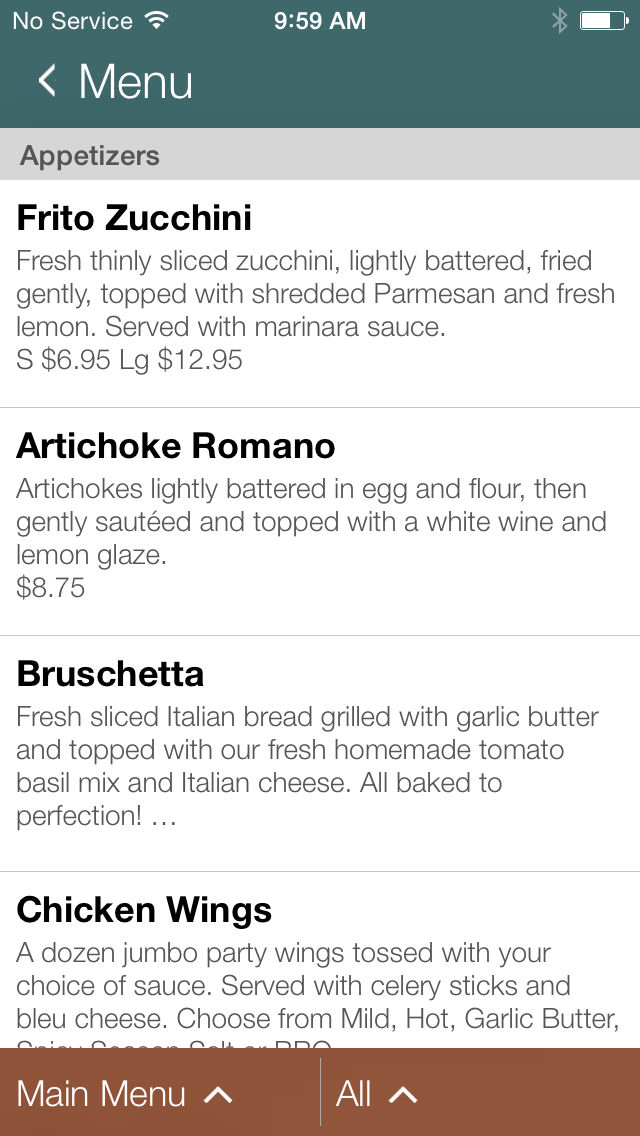
Task: Expand the All category filter
Action: click(x=480, y=1093)
